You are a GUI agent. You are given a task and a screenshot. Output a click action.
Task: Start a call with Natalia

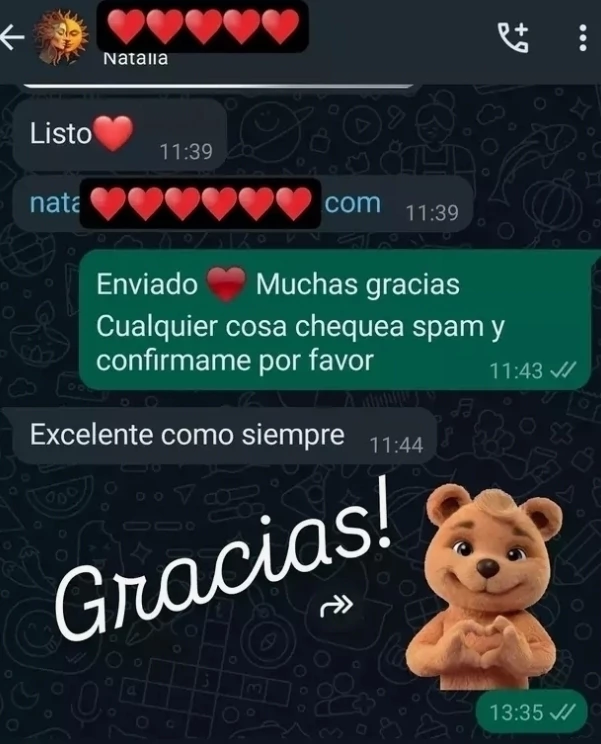tap(512, 38)
